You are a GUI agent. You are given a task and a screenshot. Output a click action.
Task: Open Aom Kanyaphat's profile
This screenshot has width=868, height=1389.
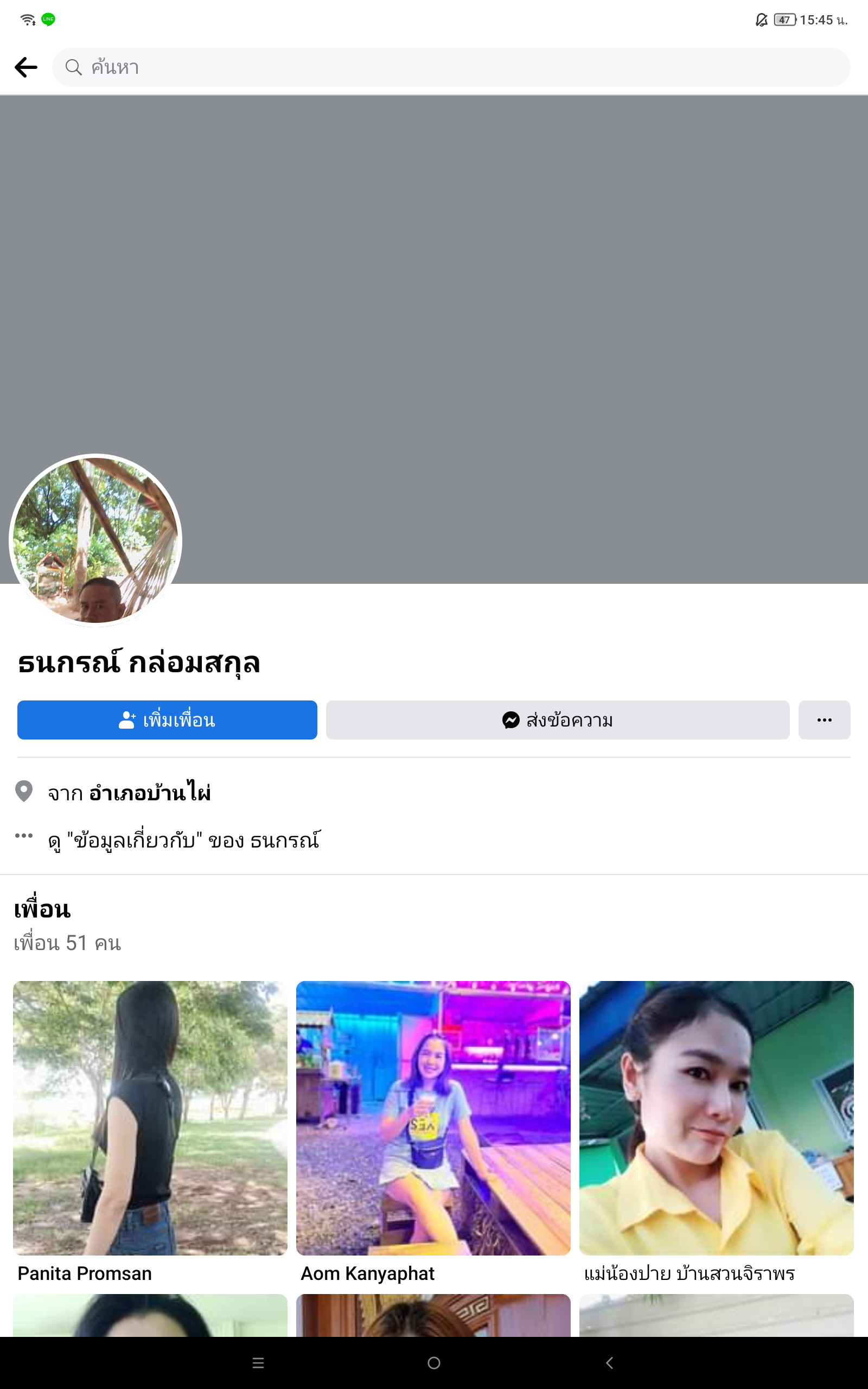click(x=433, y=1118)
